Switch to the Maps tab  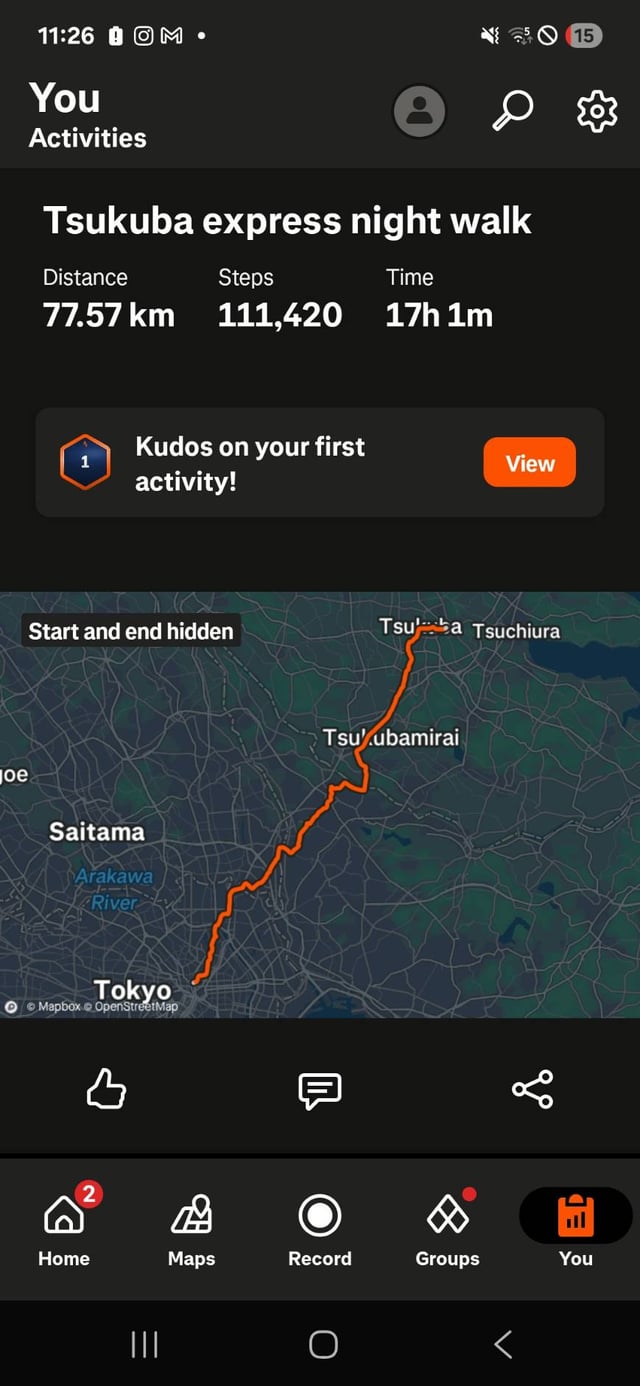point(192,1230)
